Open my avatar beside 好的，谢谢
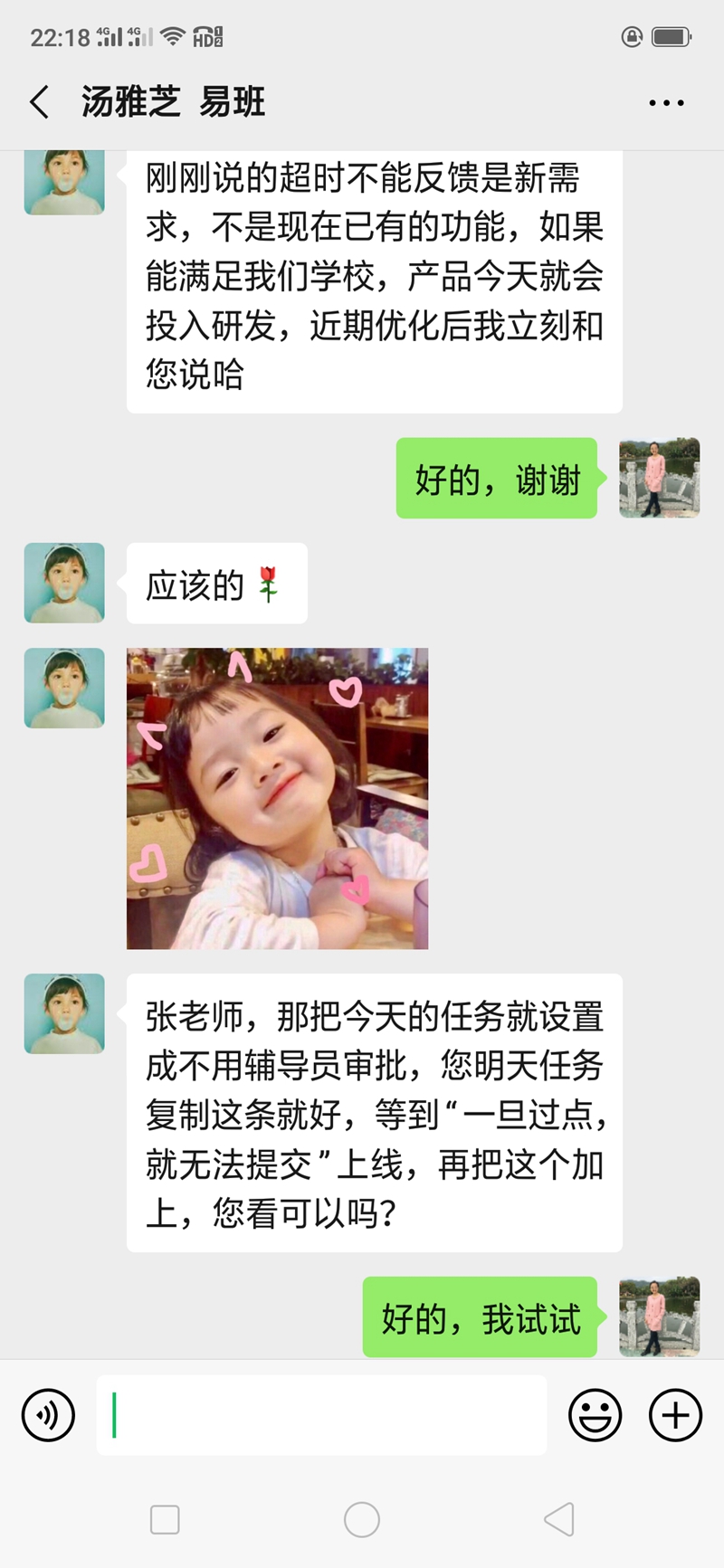This screenshot has width=724, height=1568. [x=659, y=478]
